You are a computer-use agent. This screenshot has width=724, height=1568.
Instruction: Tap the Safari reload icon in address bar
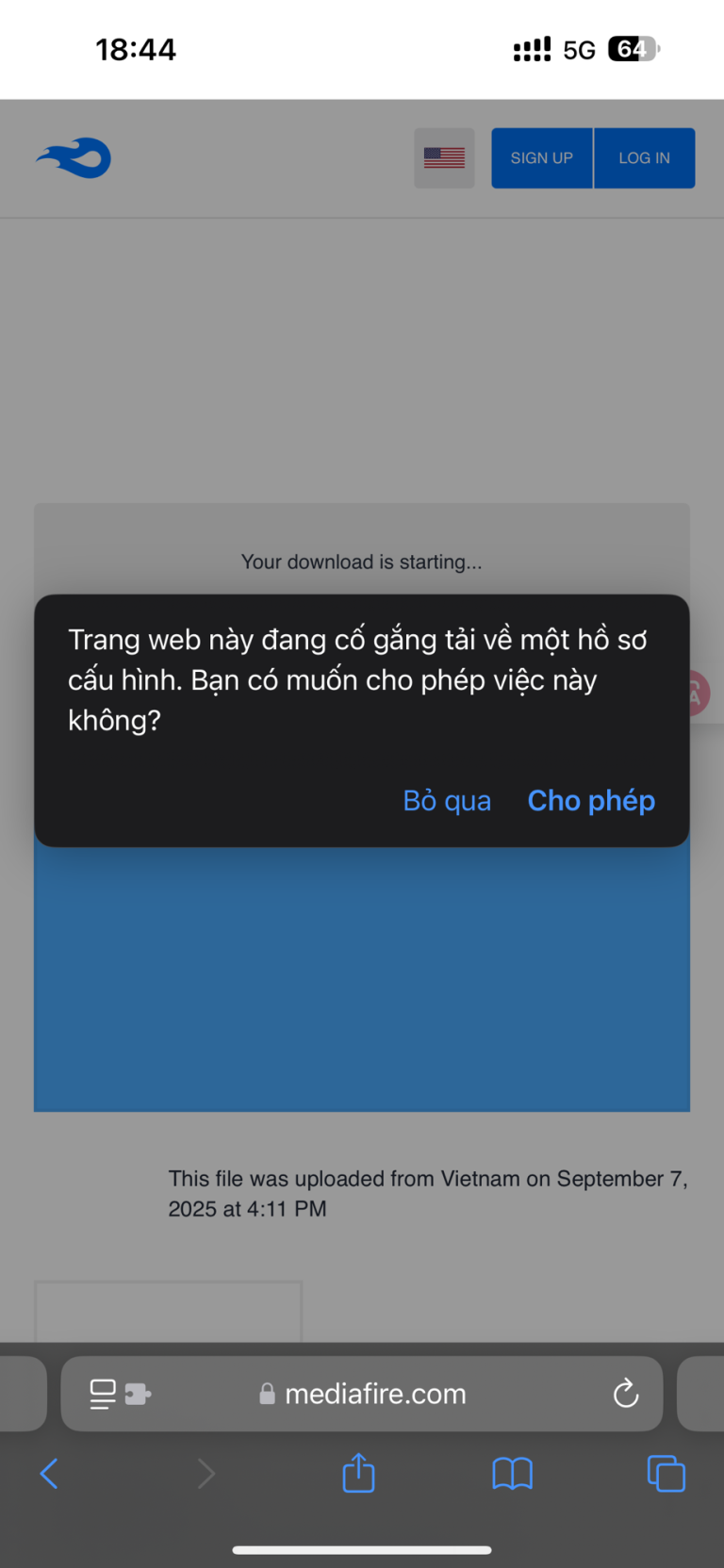[625, 1394]
